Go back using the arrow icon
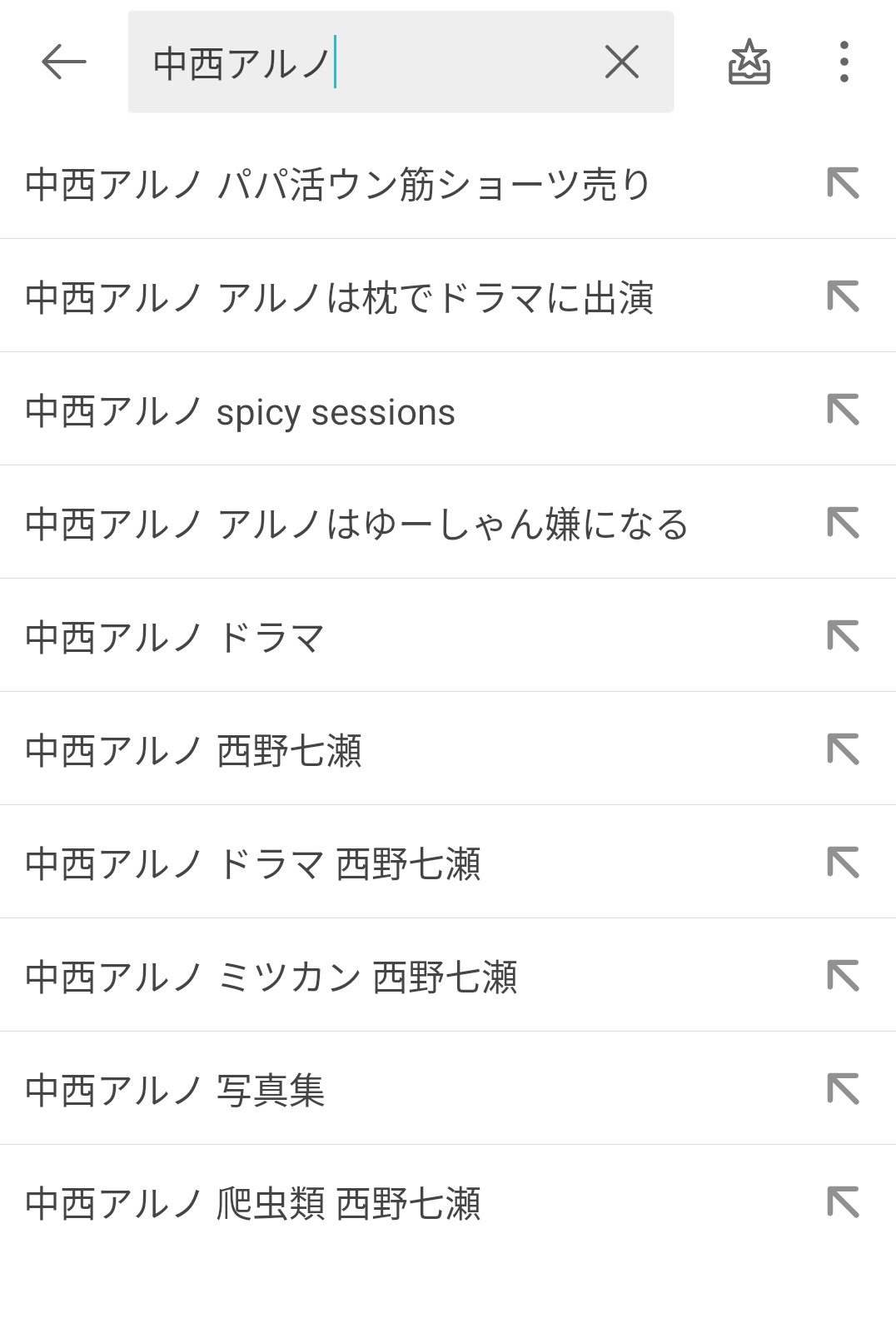This screenshot has width=896, height=1328. [x=63, y=62]
